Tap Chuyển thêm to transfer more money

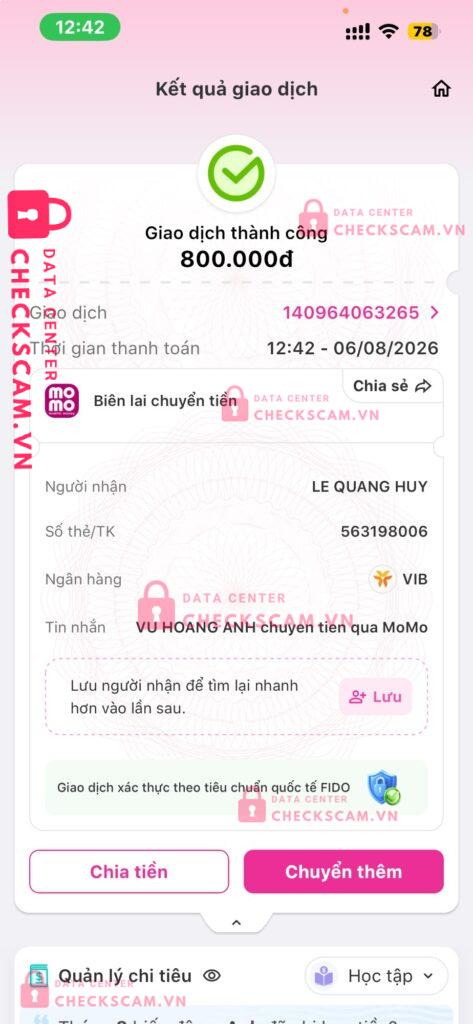tap(344, 871)
